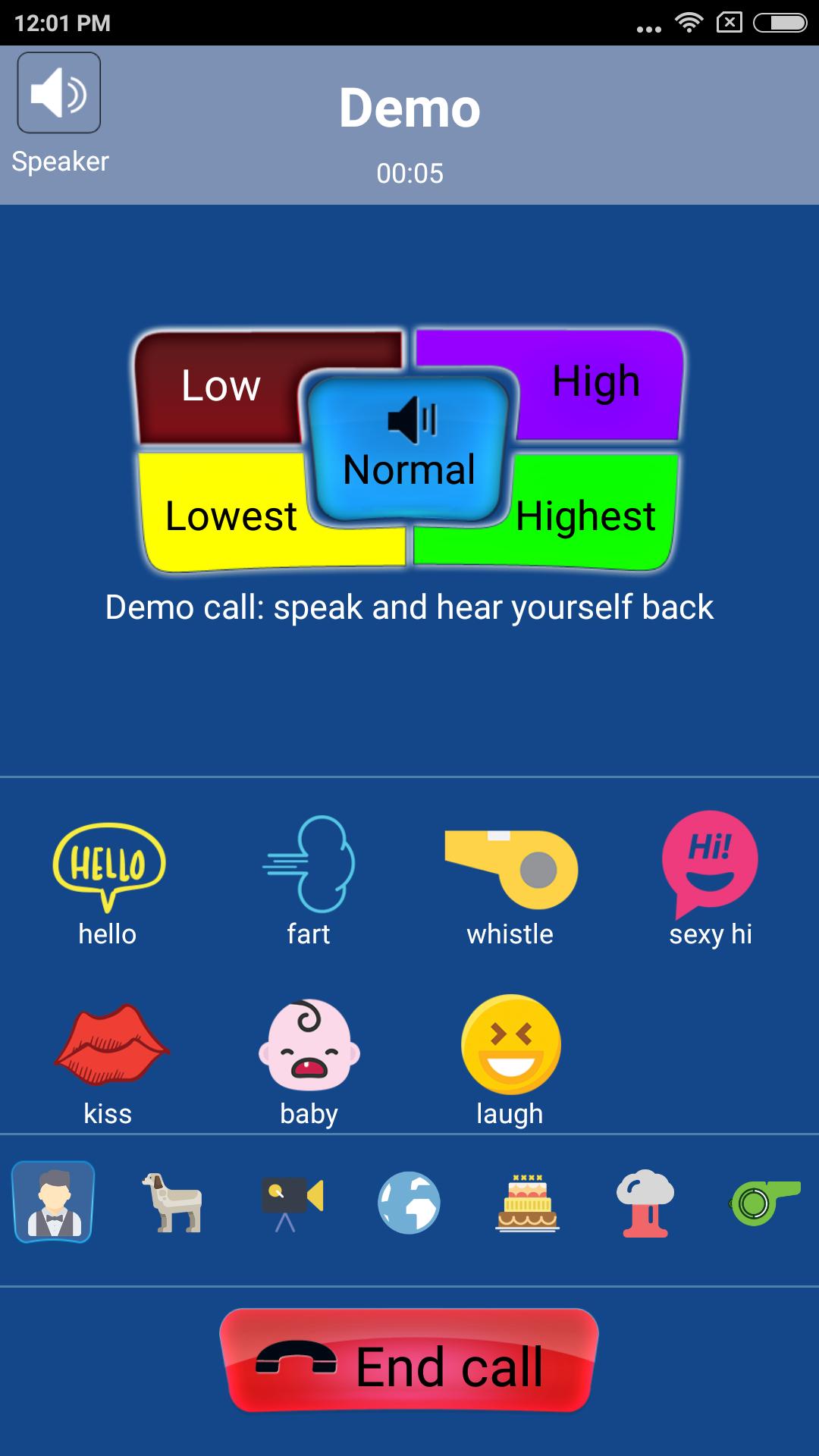The image size is (819, 1456).
Task: Play the laugh sound effect
Action: pos(510,1062)
